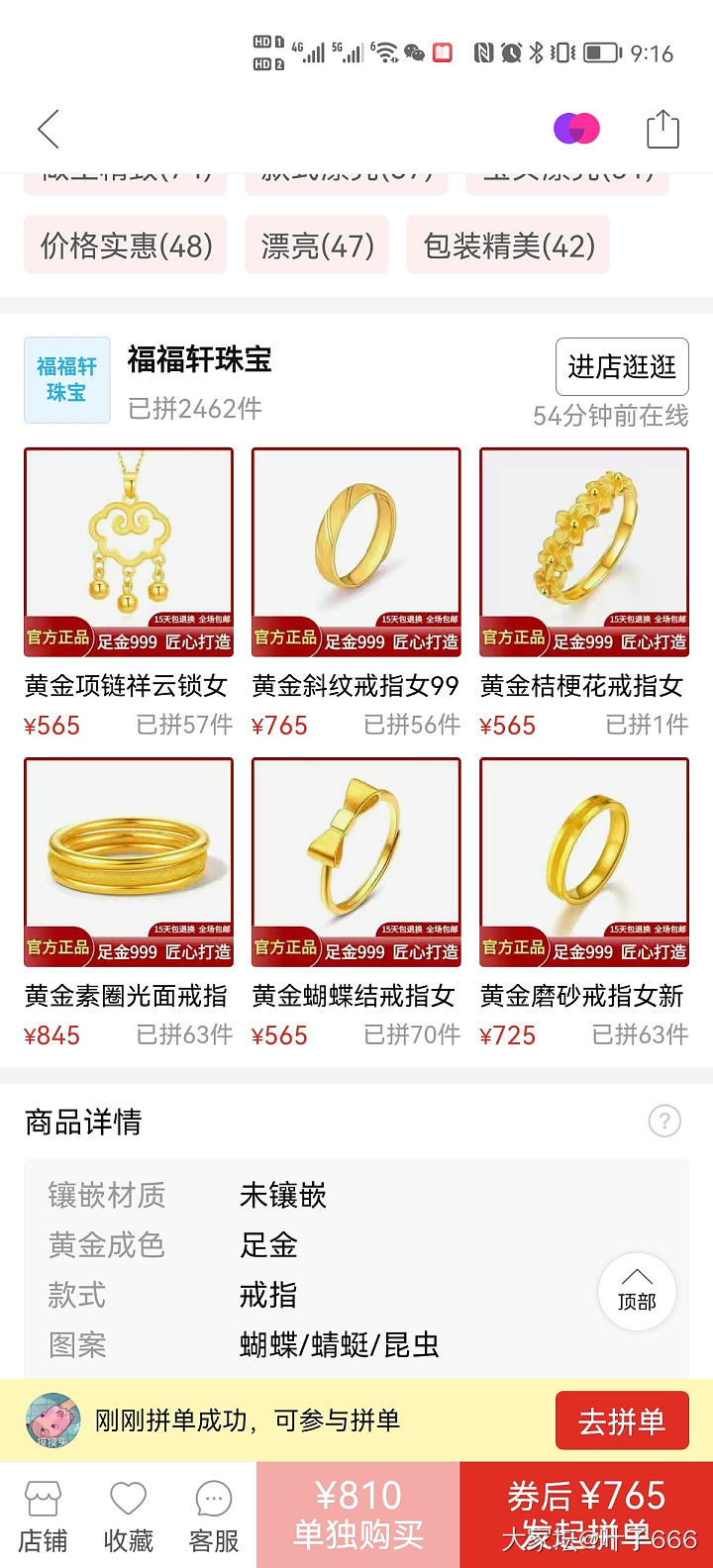Open the product details help icon

coord(663,1122)
